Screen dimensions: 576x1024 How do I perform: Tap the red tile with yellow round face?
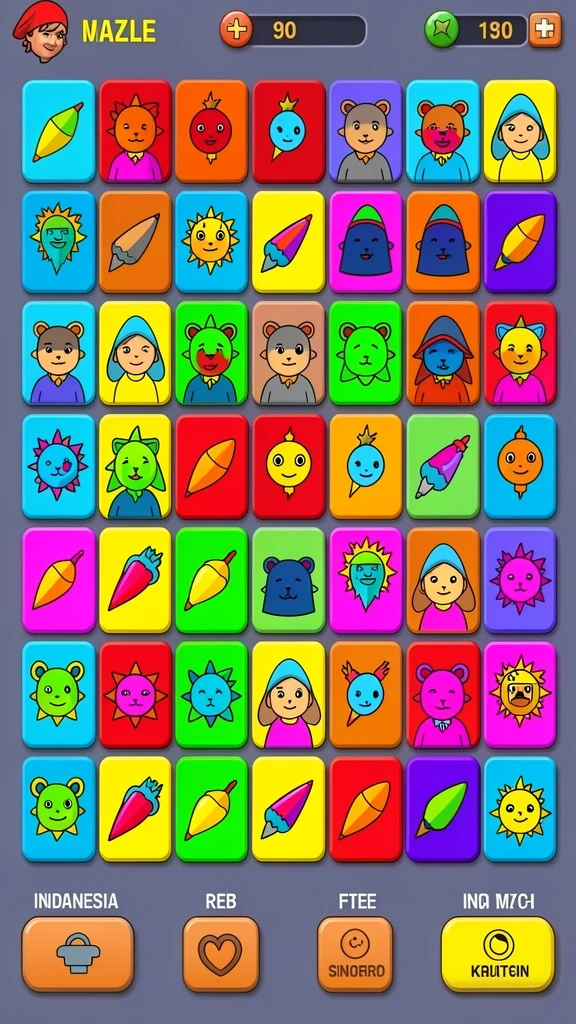pos(289,466)
